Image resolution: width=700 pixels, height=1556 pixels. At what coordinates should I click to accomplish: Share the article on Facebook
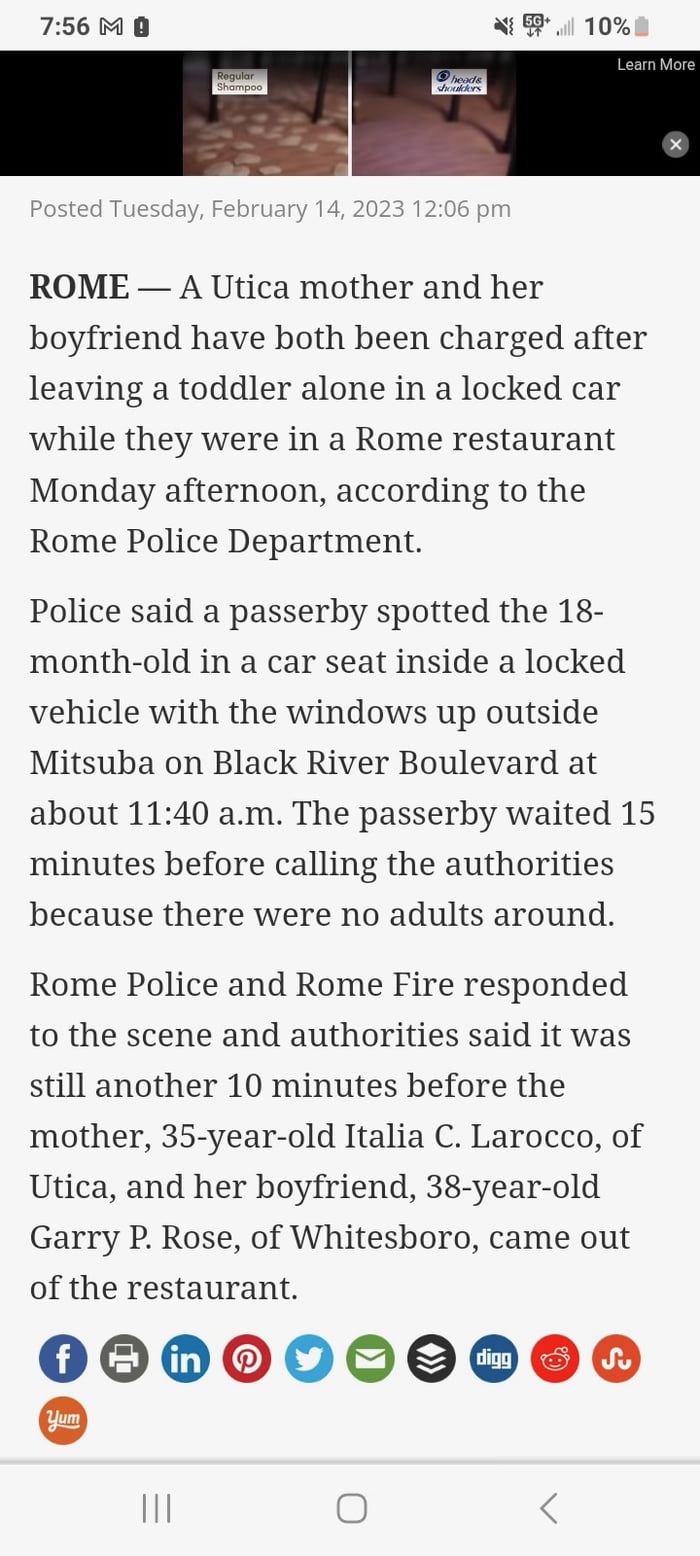pyautogui.click(x=63, y=1359)
